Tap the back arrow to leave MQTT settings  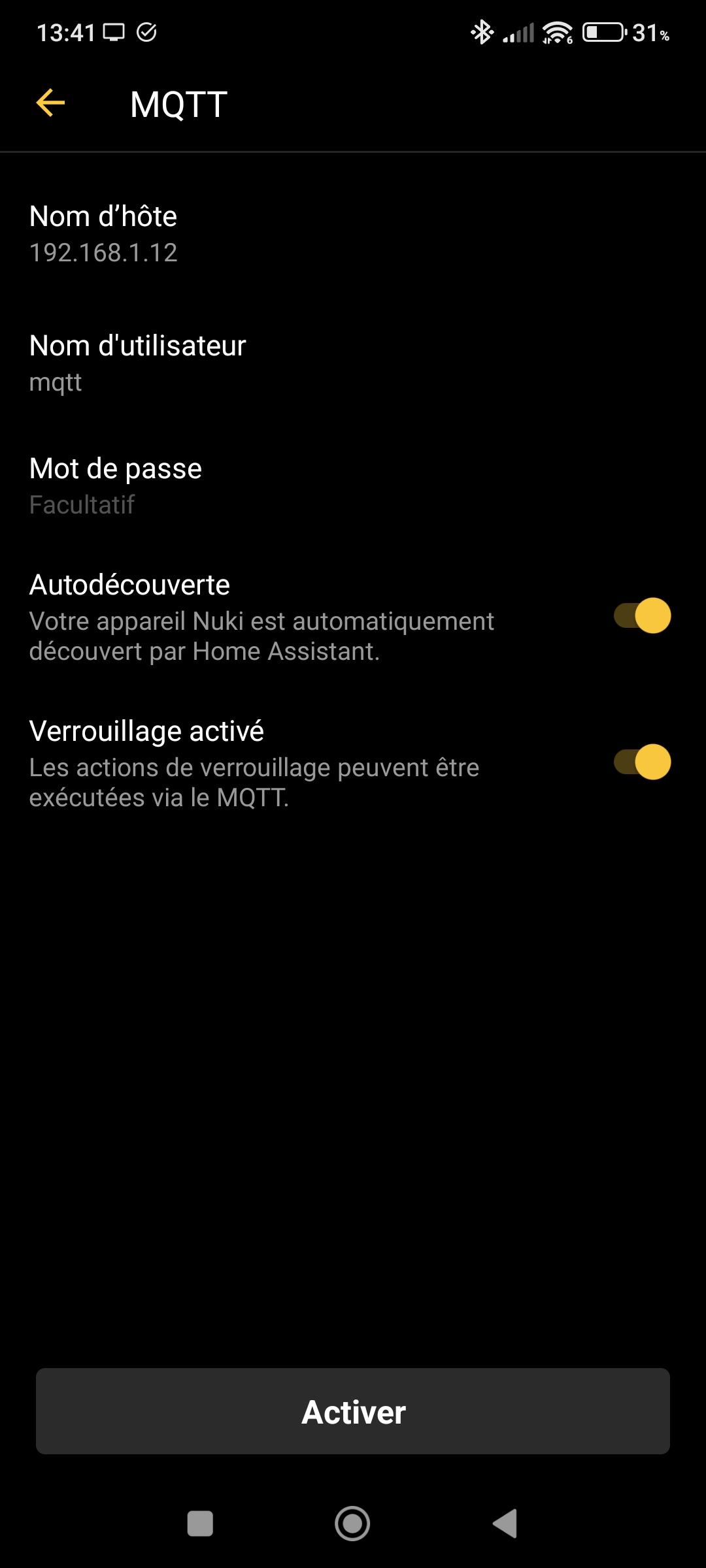[49, 103]
